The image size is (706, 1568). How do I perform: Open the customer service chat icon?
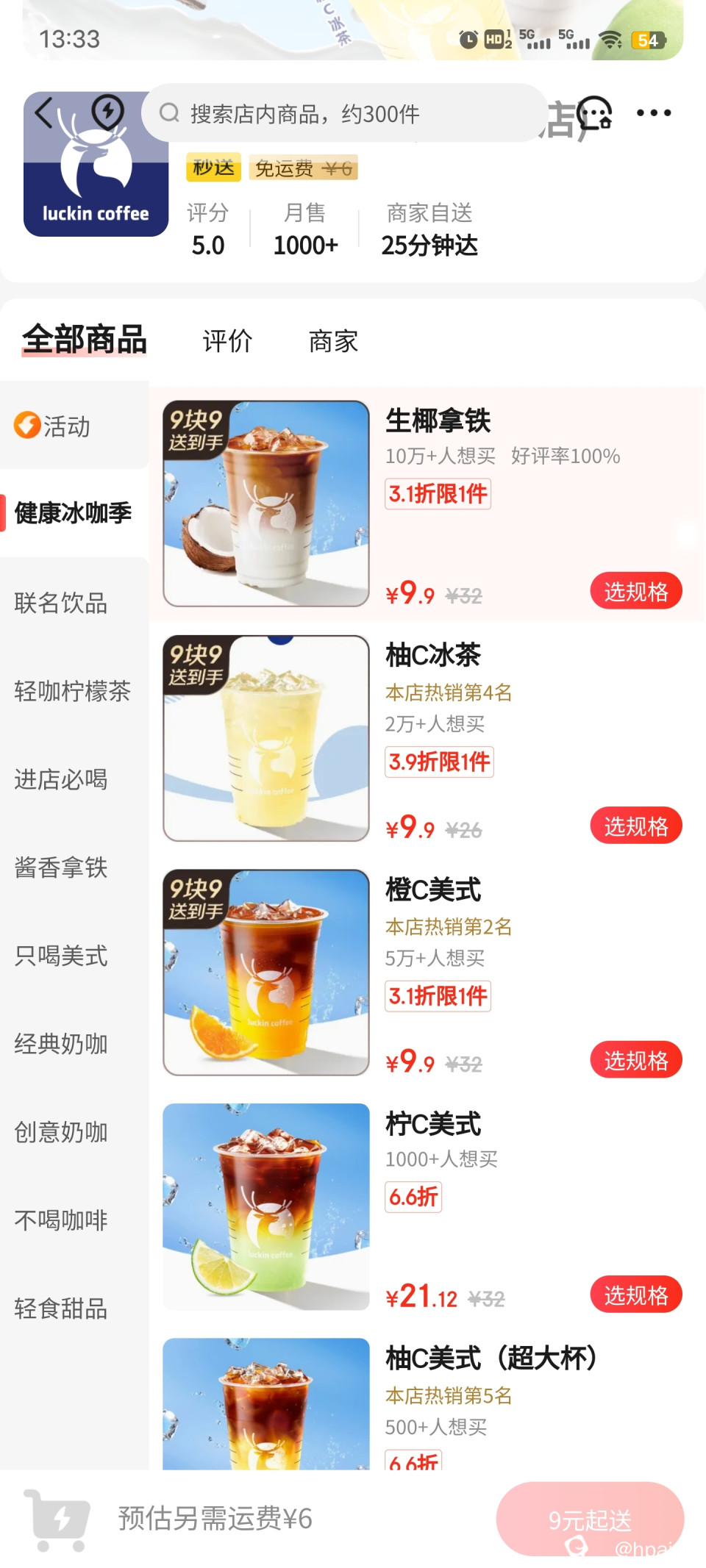594,114
